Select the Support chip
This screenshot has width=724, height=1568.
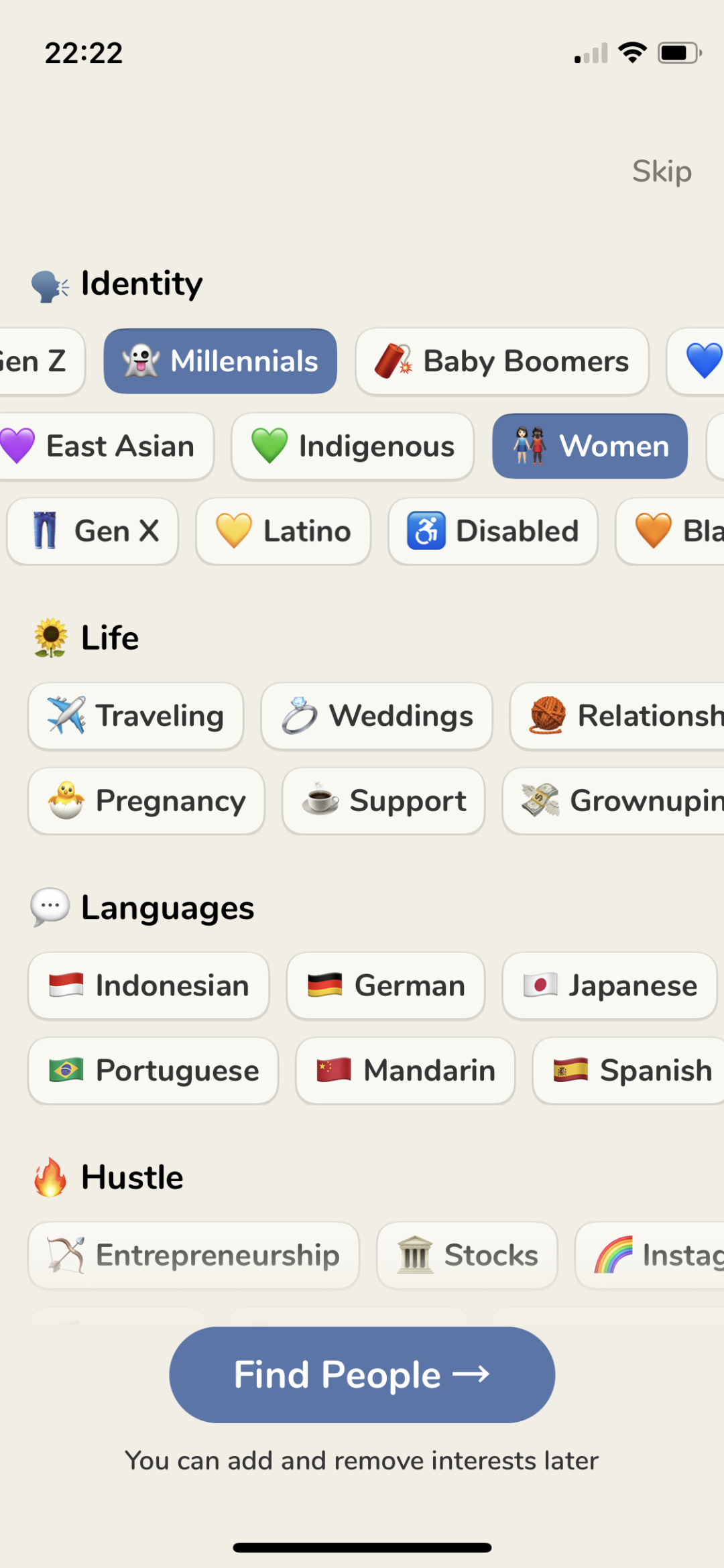[x=383, y=801]
